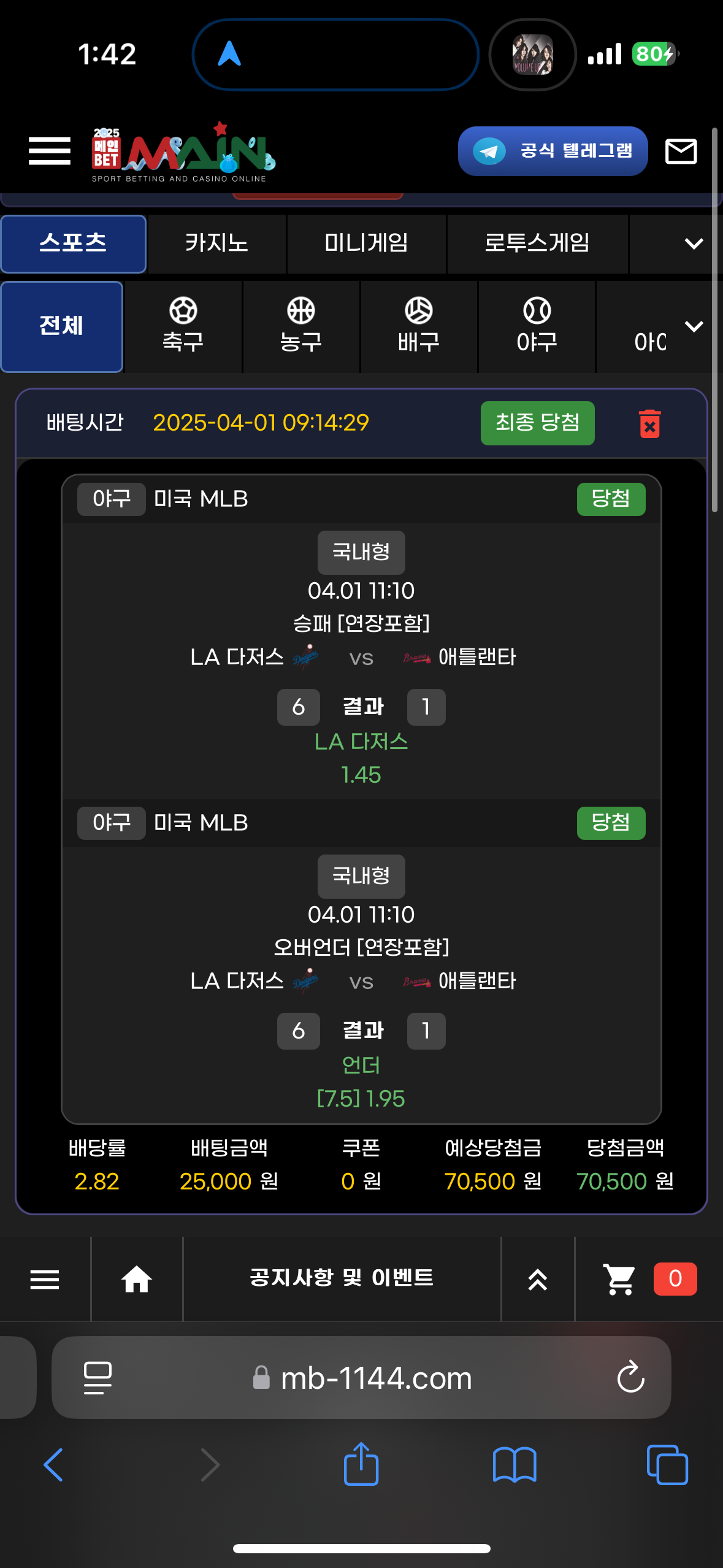723x1568 pixels.
Task: Switch to the 미니게임 tab
Action: click(x=366, y=243)
